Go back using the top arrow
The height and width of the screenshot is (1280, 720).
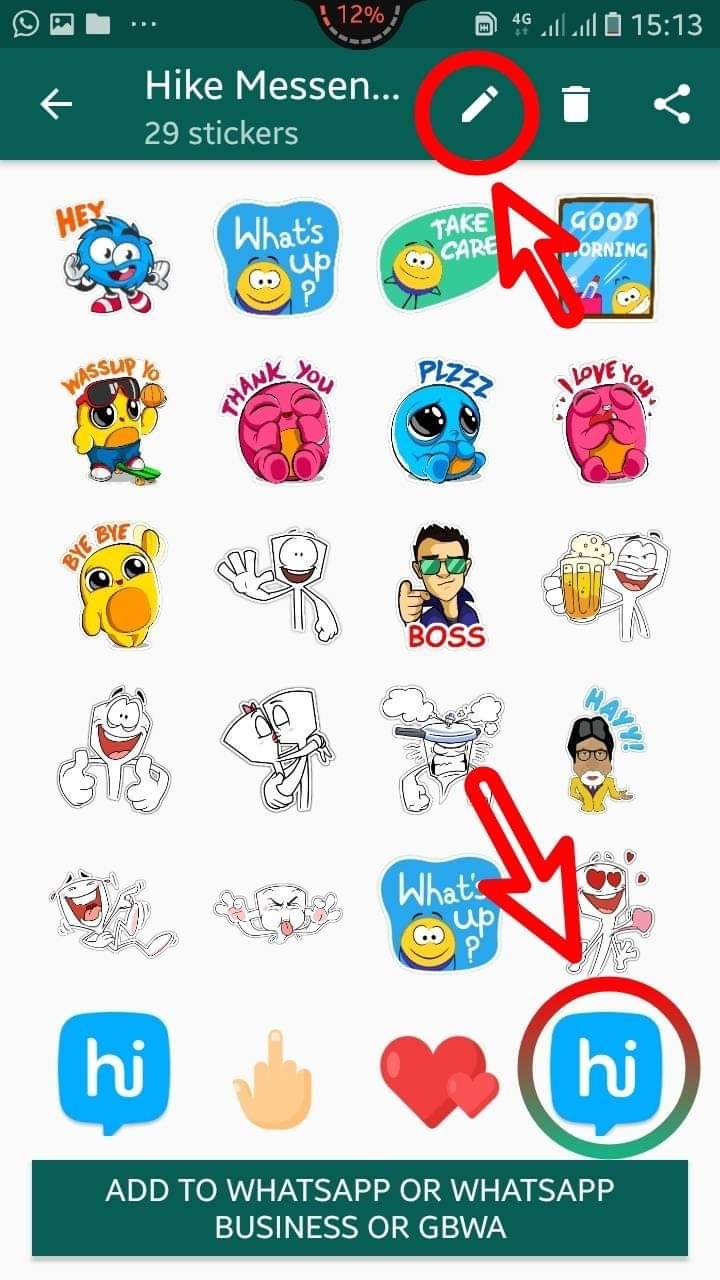tap(57, 105)
